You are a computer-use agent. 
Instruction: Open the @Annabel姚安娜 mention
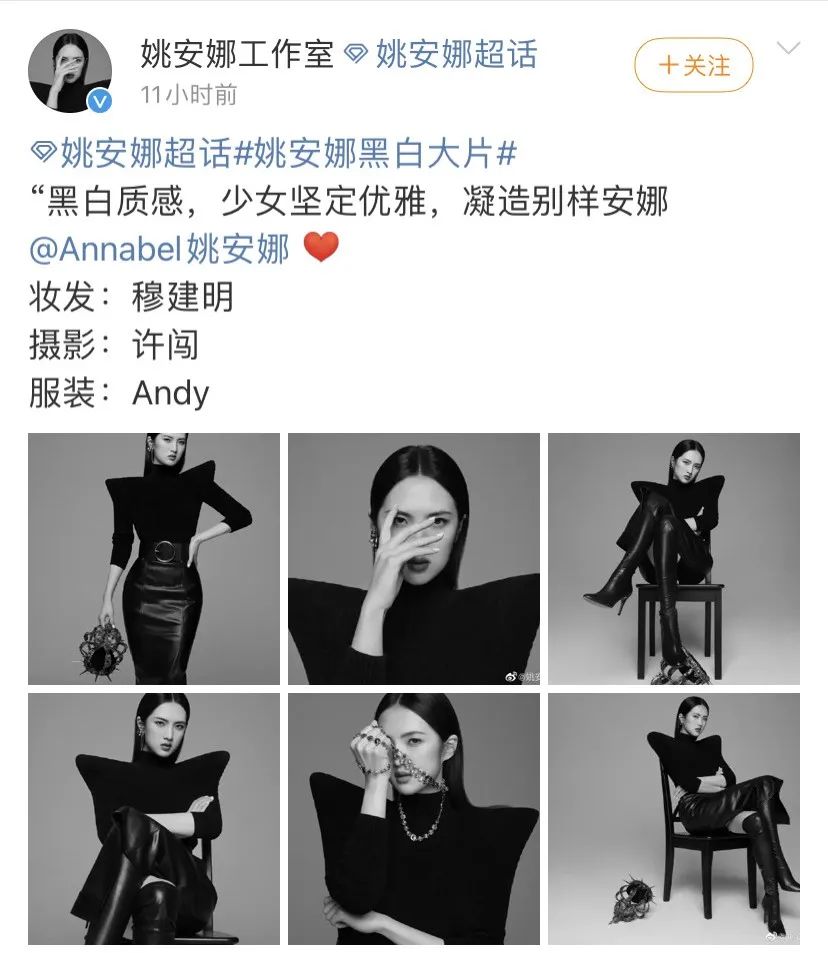(160, 249)
